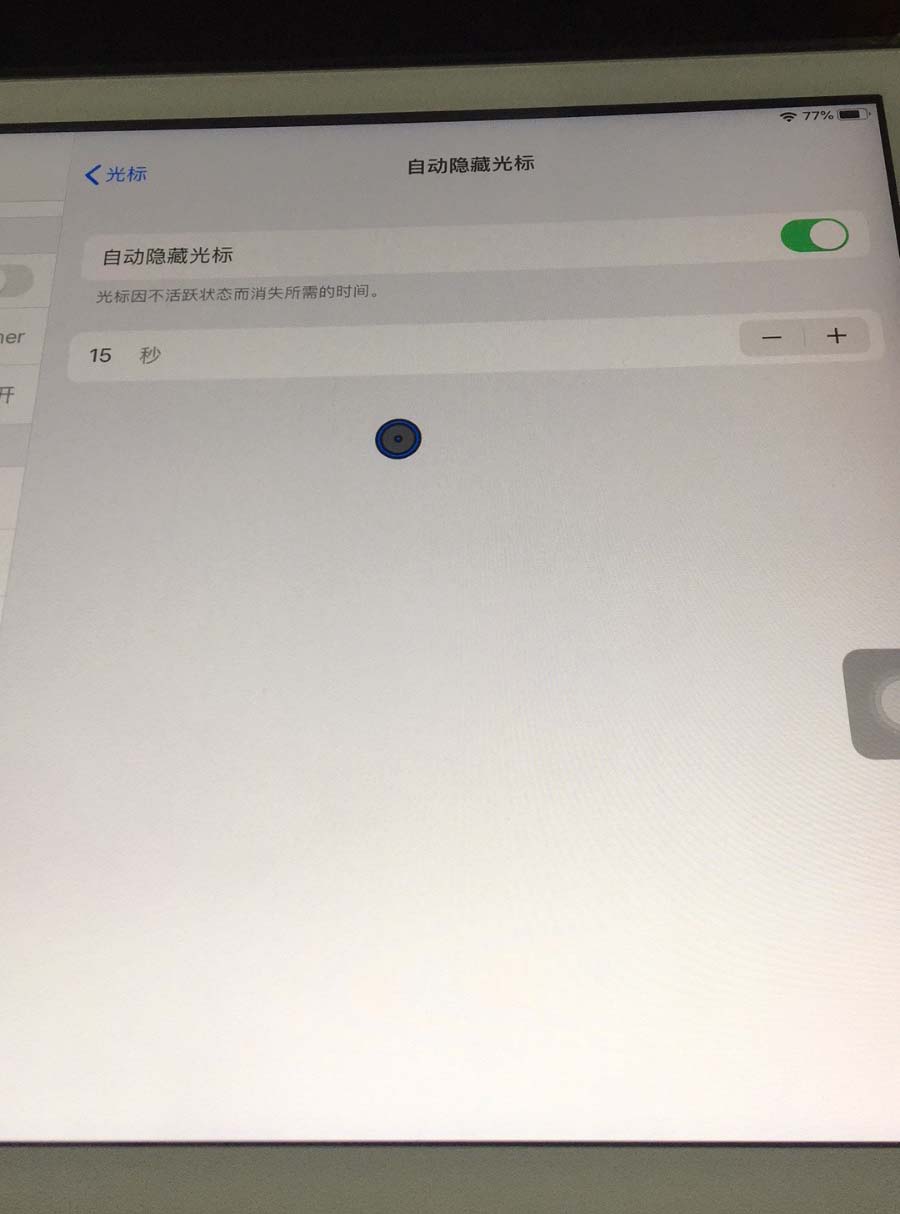Image resolution: width=900 pixels, height=1214 pixels.
Task: Increase seconds with the plus button
Action: (836, 336)
